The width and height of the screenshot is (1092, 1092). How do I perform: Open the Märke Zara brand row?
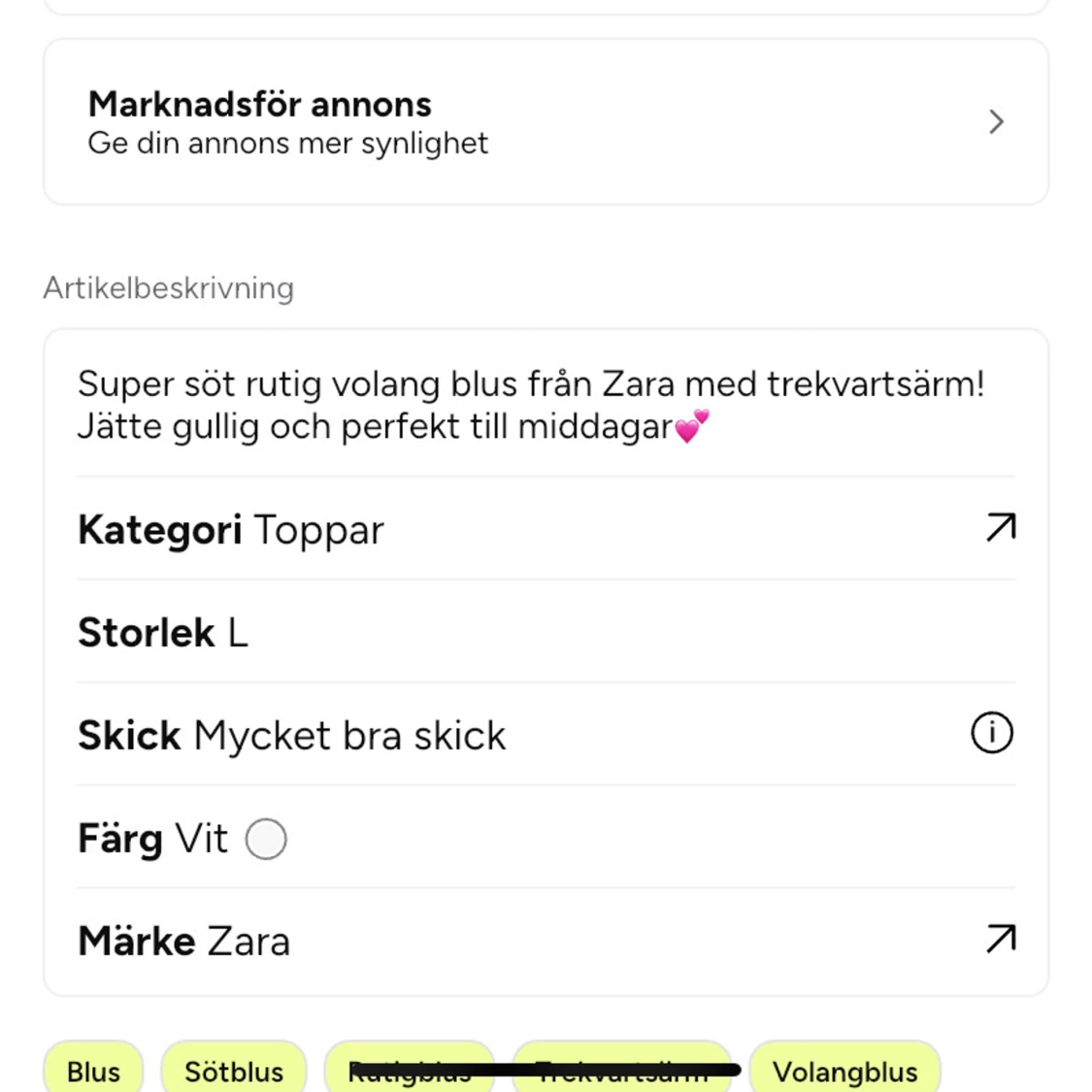(546, 941)
